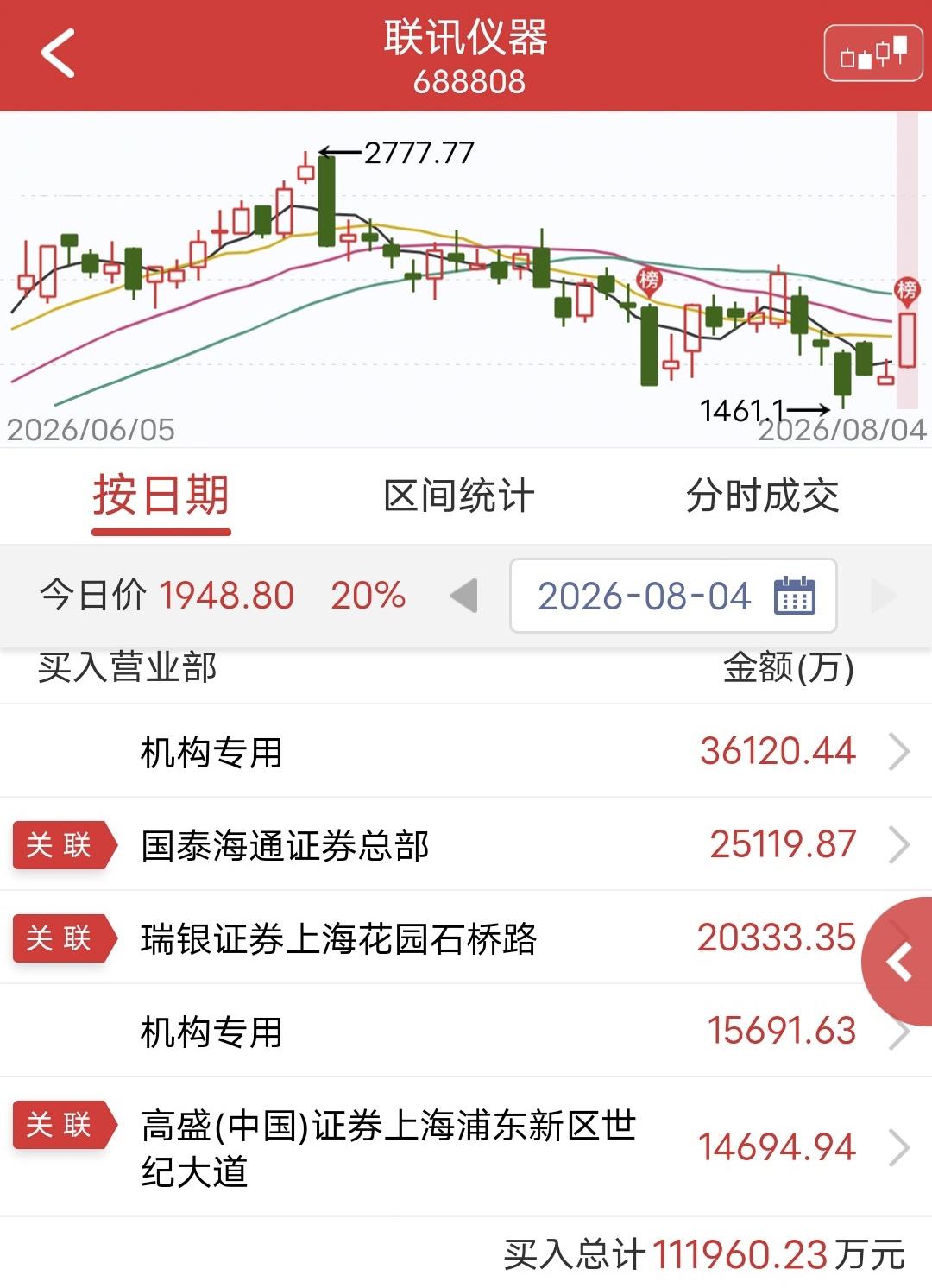Tap the 榜 marker at the chart's right edge
This screenshot has width=932, height=1288.
907,290
